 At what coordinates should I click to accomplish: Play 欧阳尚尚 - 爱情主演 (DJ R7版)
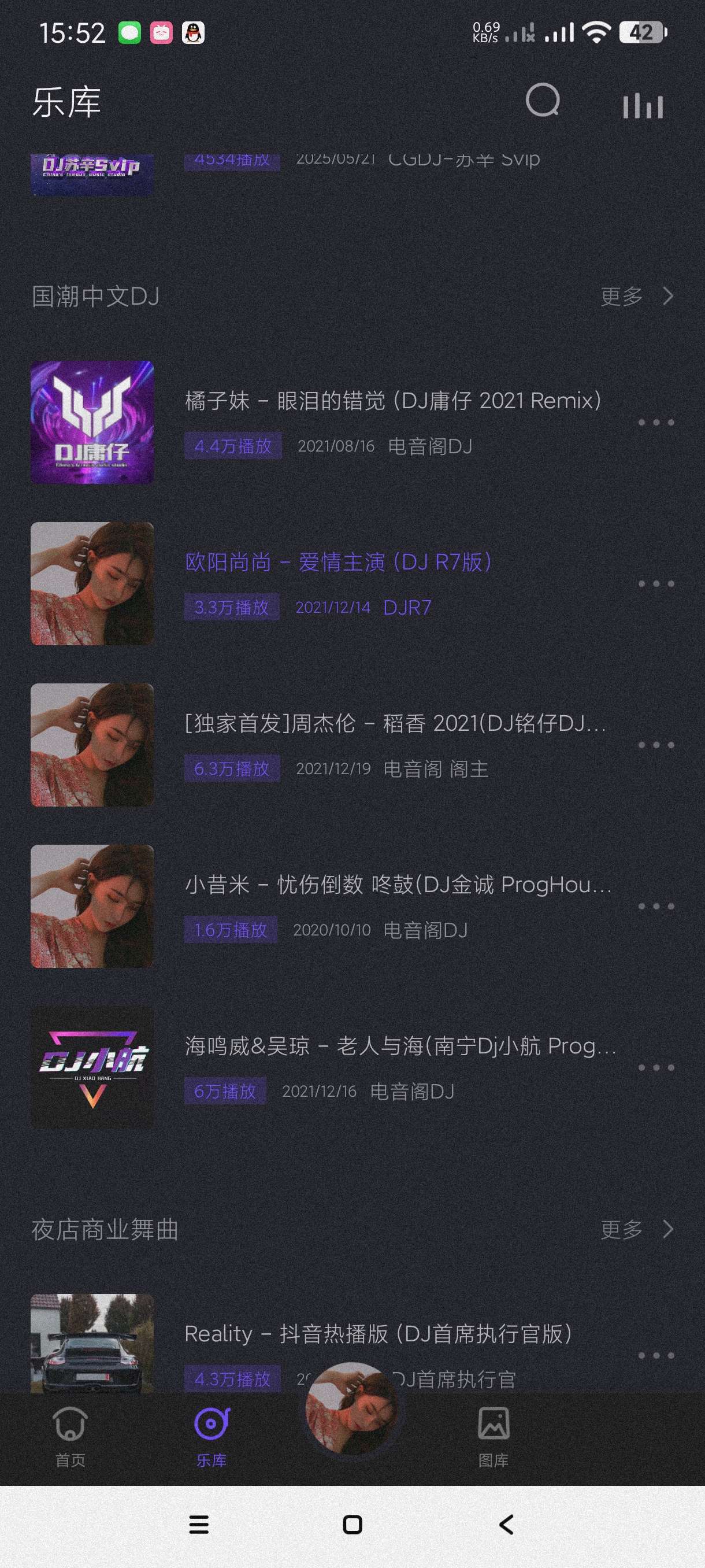(338, 563)
